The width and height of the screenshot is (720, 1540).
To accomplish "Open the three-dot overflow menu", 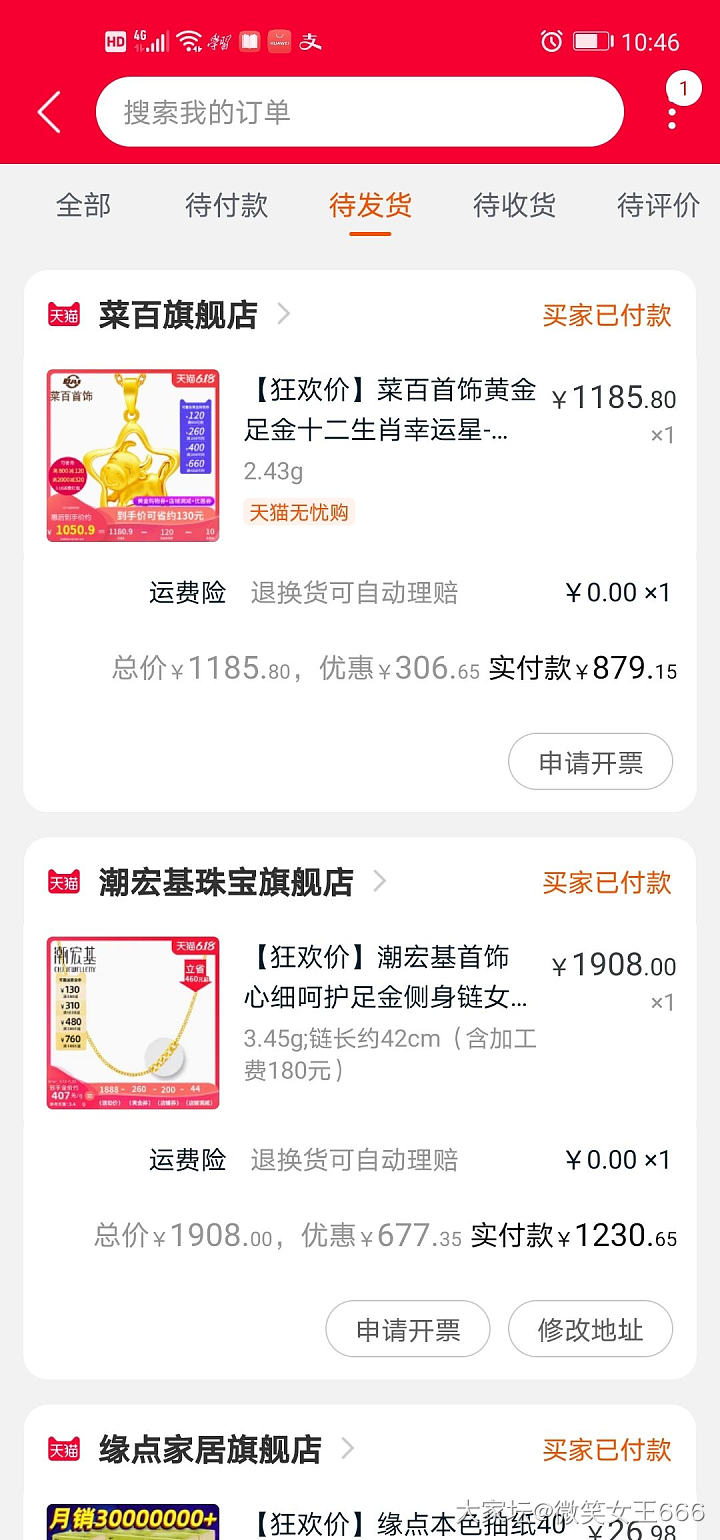I will point(672,112).
